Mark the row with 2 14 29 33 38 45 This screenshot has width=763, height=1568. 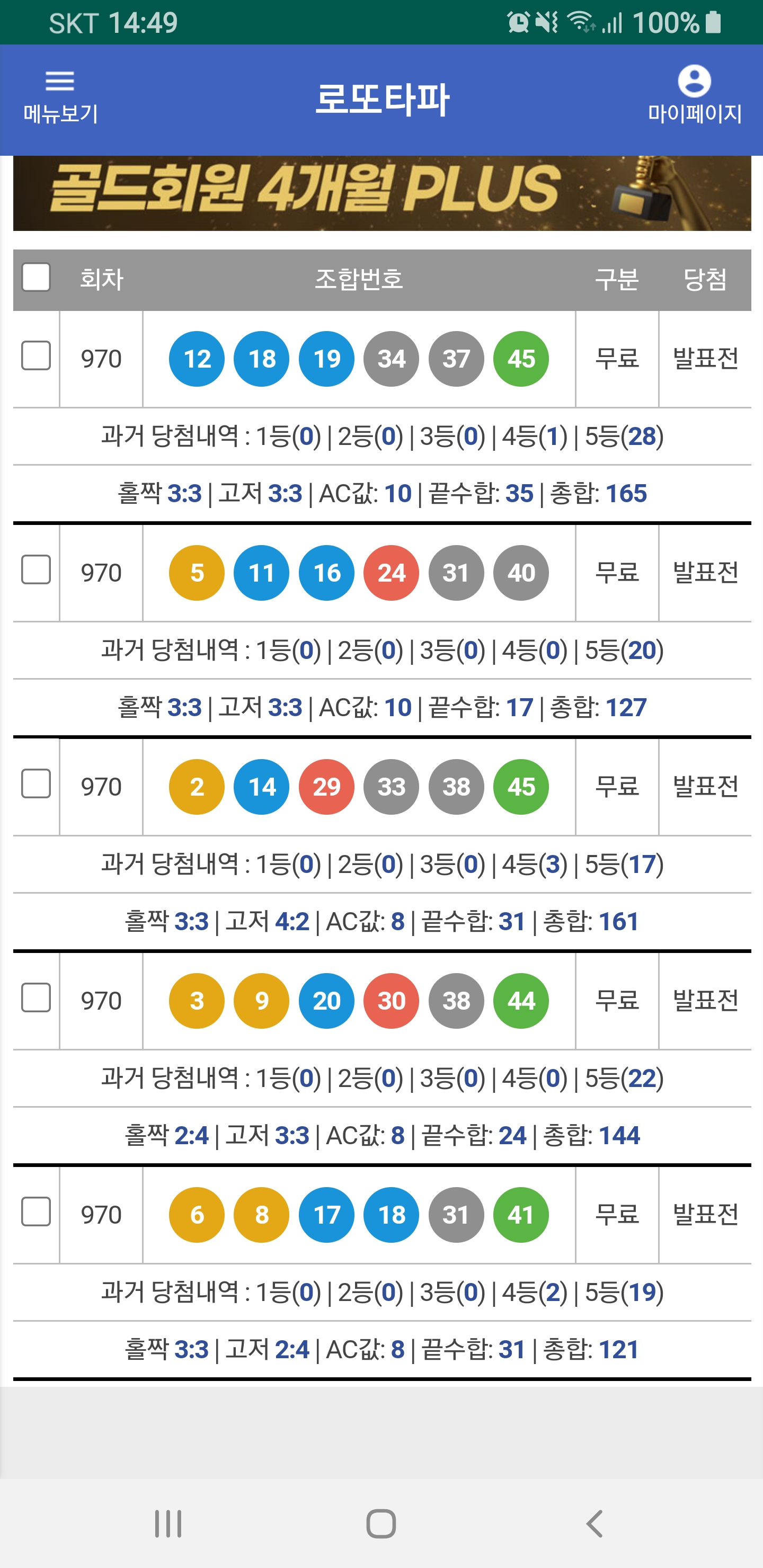pyautogui.click(x=36, y=783)
